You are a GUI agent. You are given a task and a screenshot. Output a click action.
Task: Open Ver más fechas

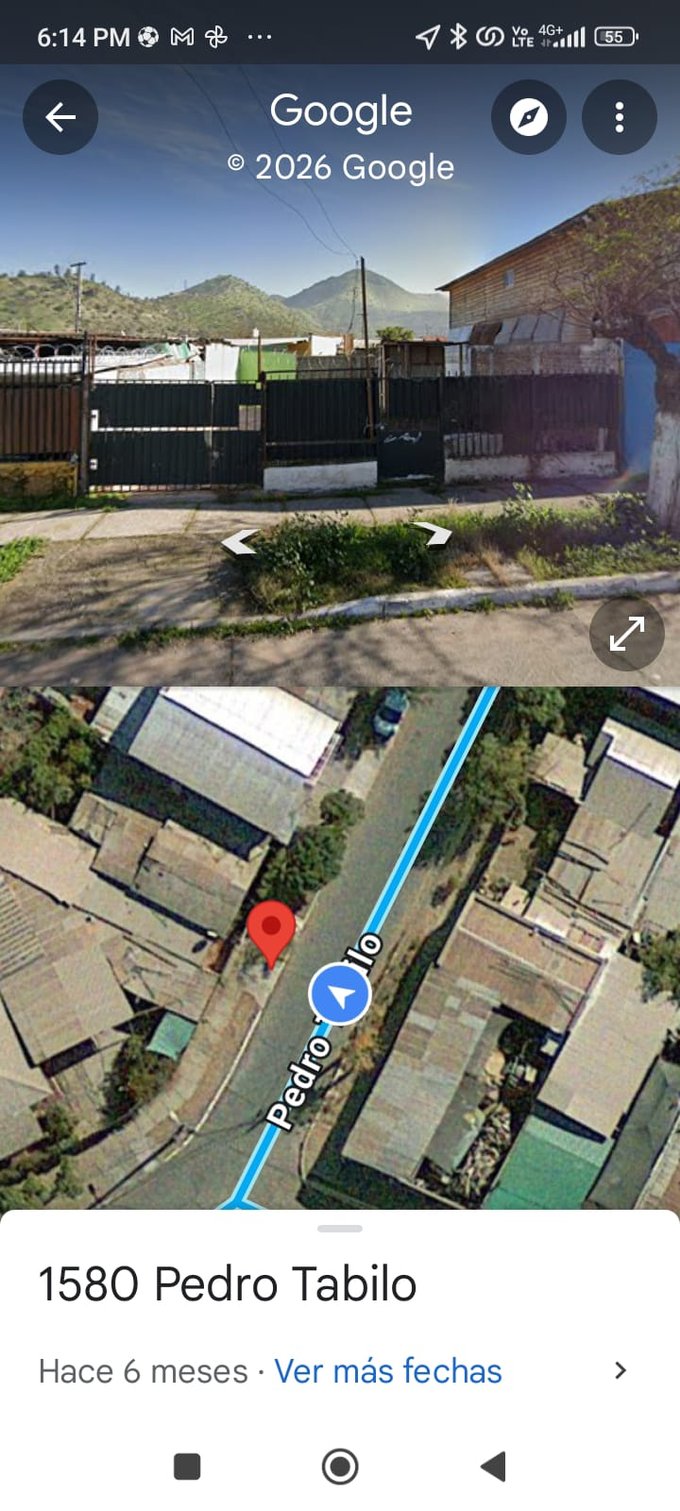(x=388, y=1370)
